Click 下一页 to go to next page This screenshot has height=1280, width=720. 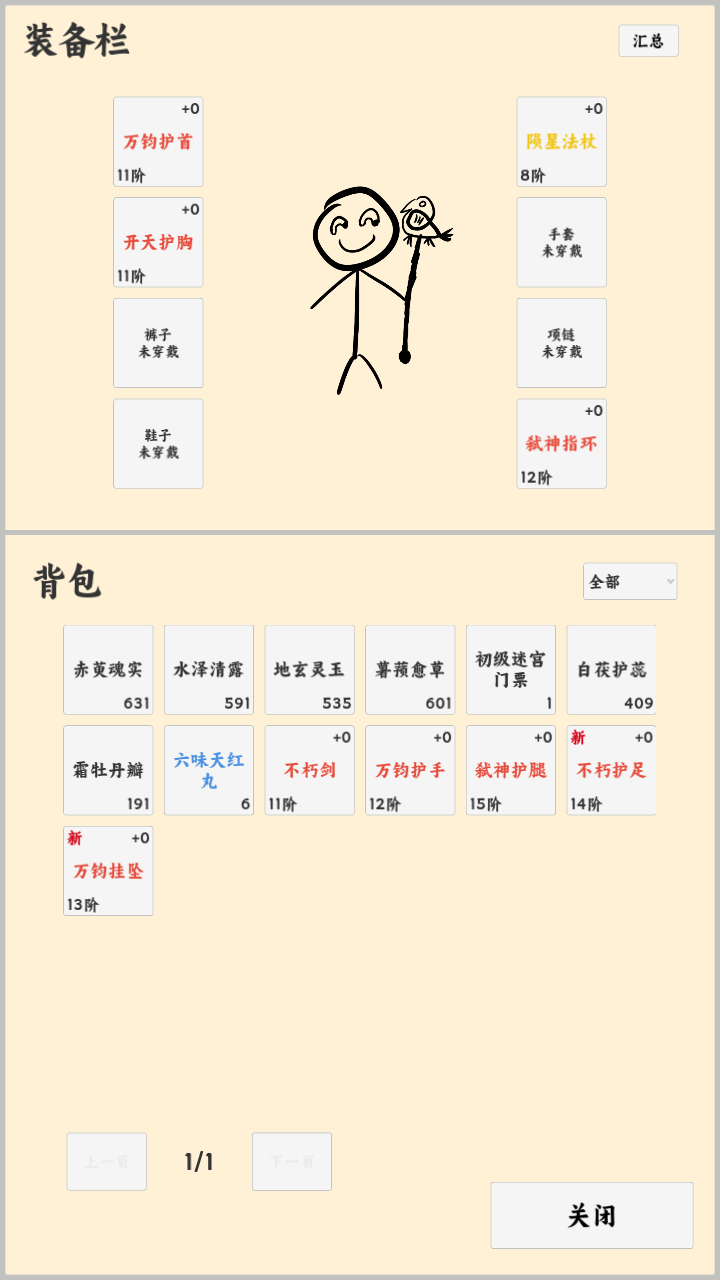(291, 1161)
